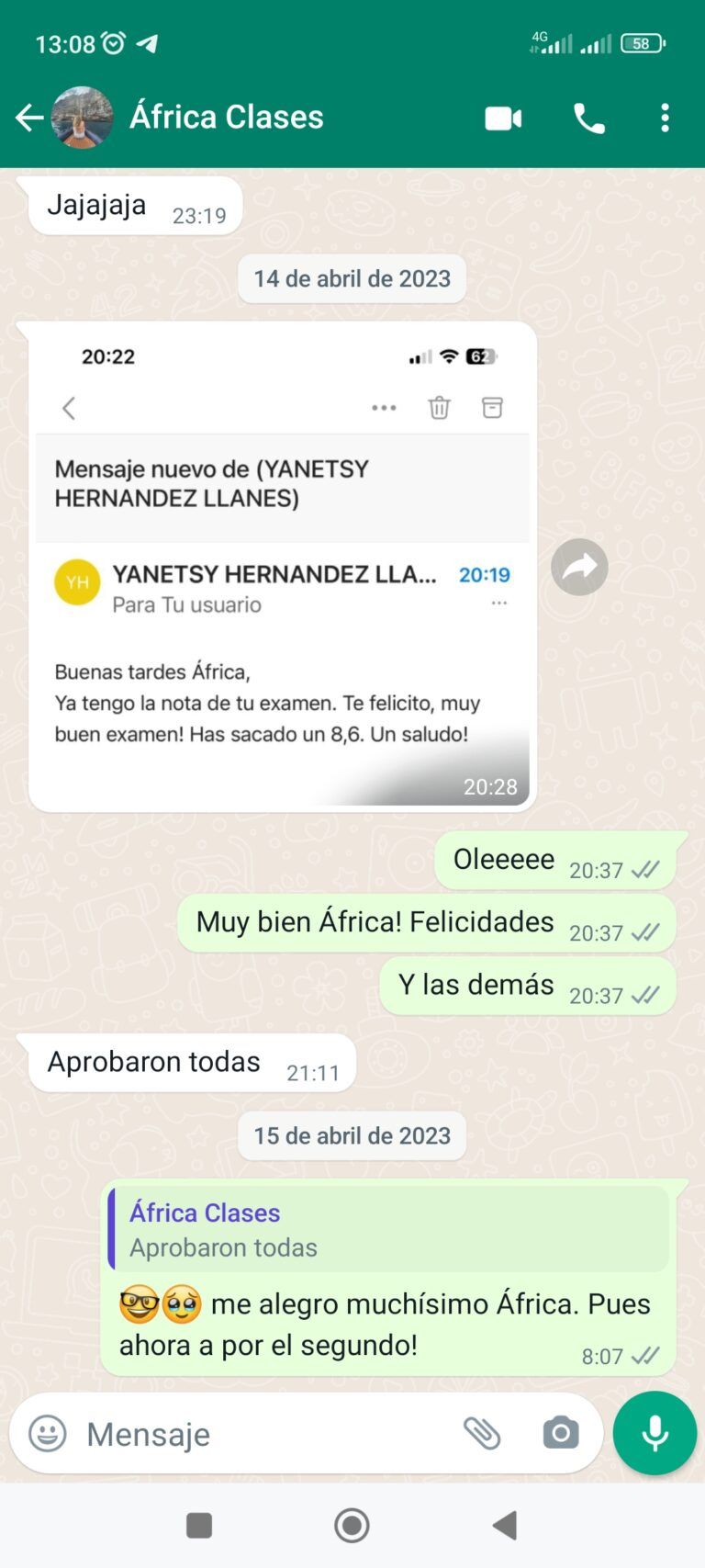Viewport: 705px width, 1568px height.
Task: Tap the contact name África Clases
Action: click(x=228, y=116)
